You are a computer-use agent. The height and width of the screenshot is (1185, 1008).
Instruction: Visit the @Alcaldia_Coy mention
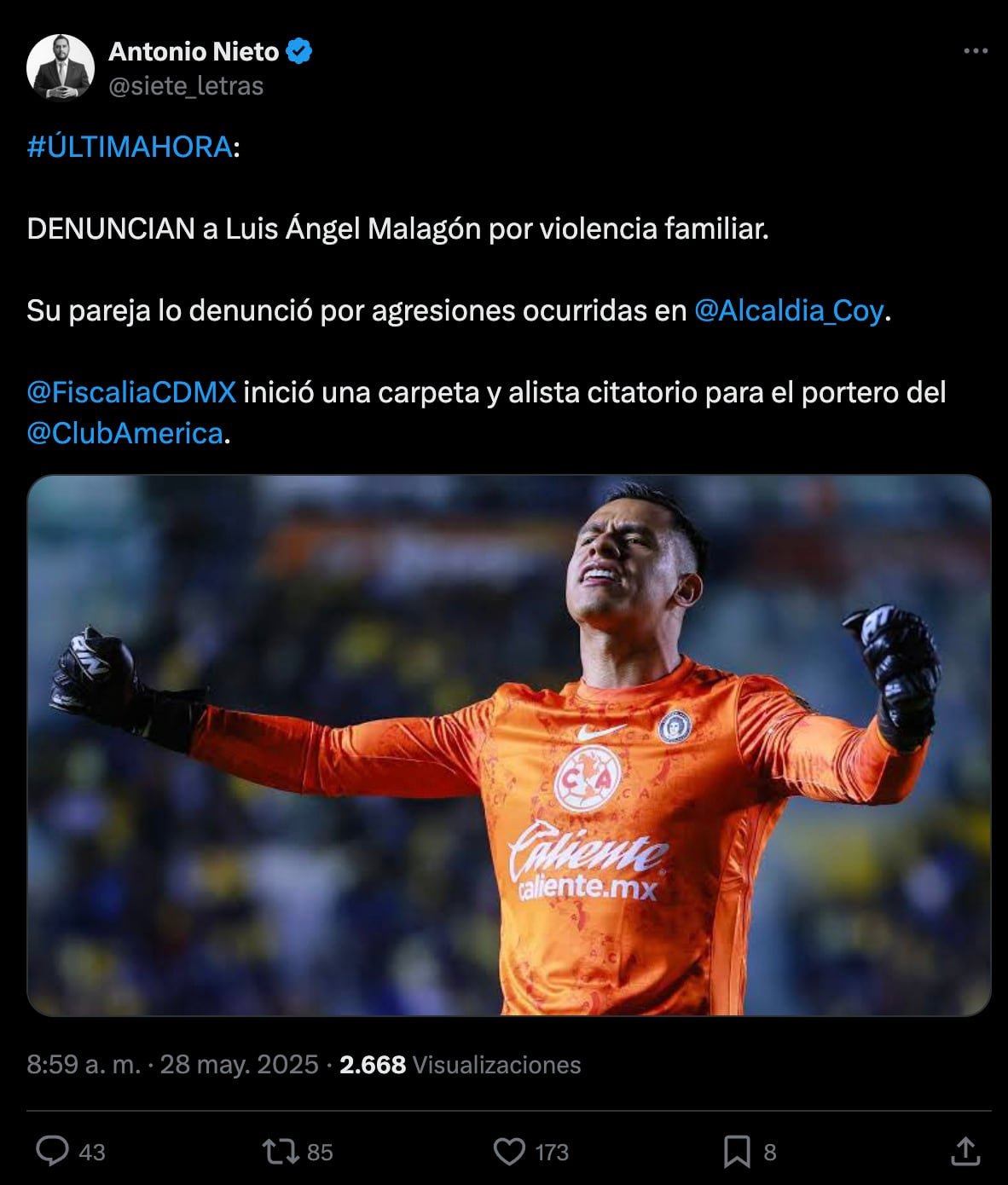pos(789,310)
